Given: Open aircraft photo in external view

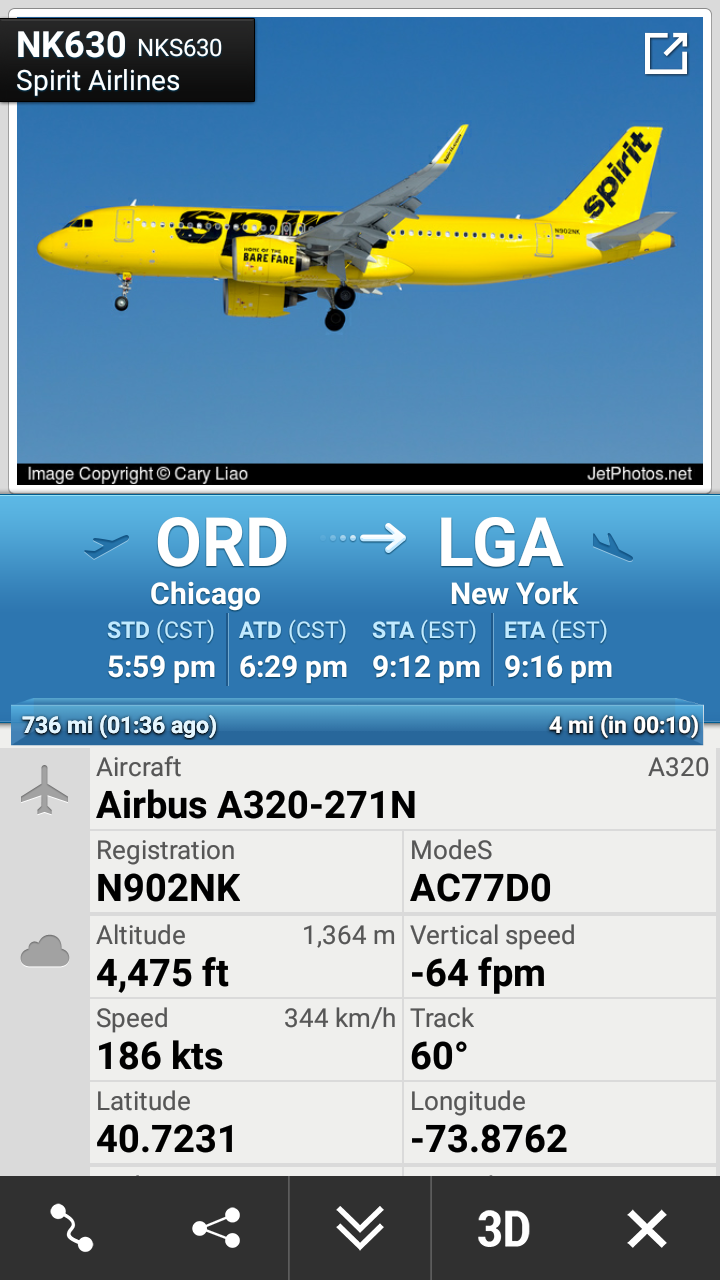Looking at the screenshot, I should (665, 54).
